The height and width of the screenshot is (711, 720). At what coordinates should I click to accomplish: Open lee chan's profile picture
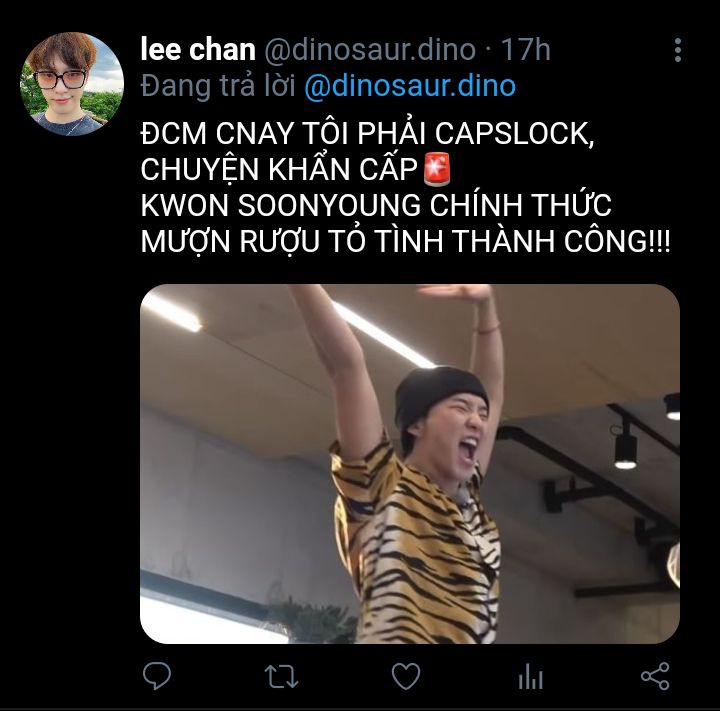(72, 84)
